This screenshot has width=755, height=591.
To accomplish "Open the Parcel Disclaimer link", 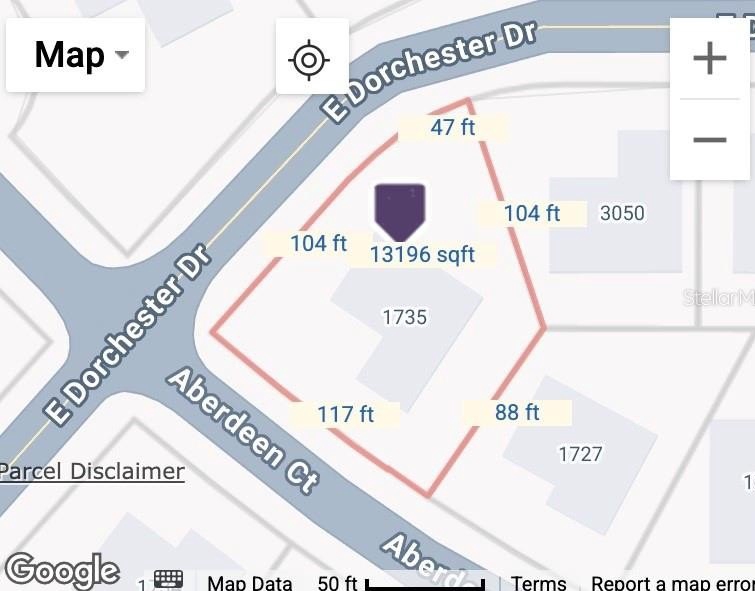I will (x=92, y=471).
